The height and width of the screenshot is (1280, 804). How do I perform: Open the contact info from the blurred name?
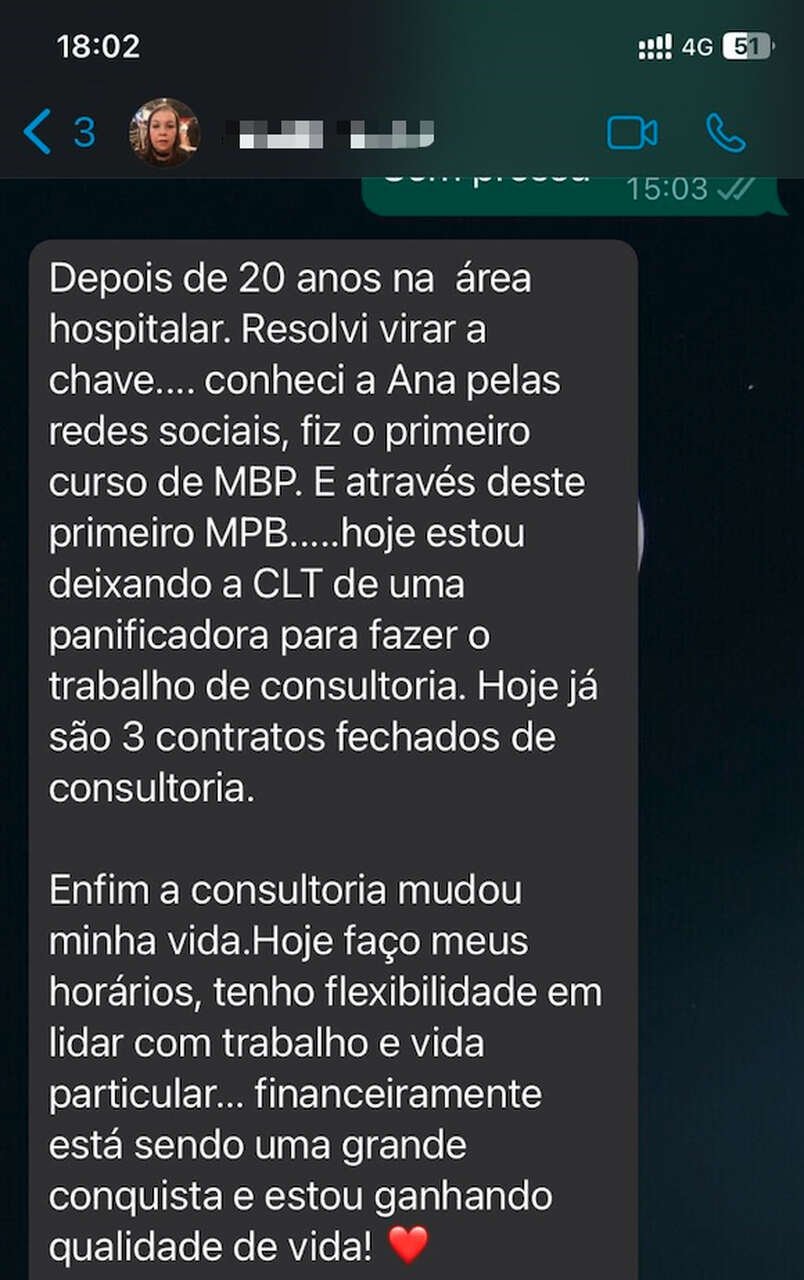click(330, 134)
